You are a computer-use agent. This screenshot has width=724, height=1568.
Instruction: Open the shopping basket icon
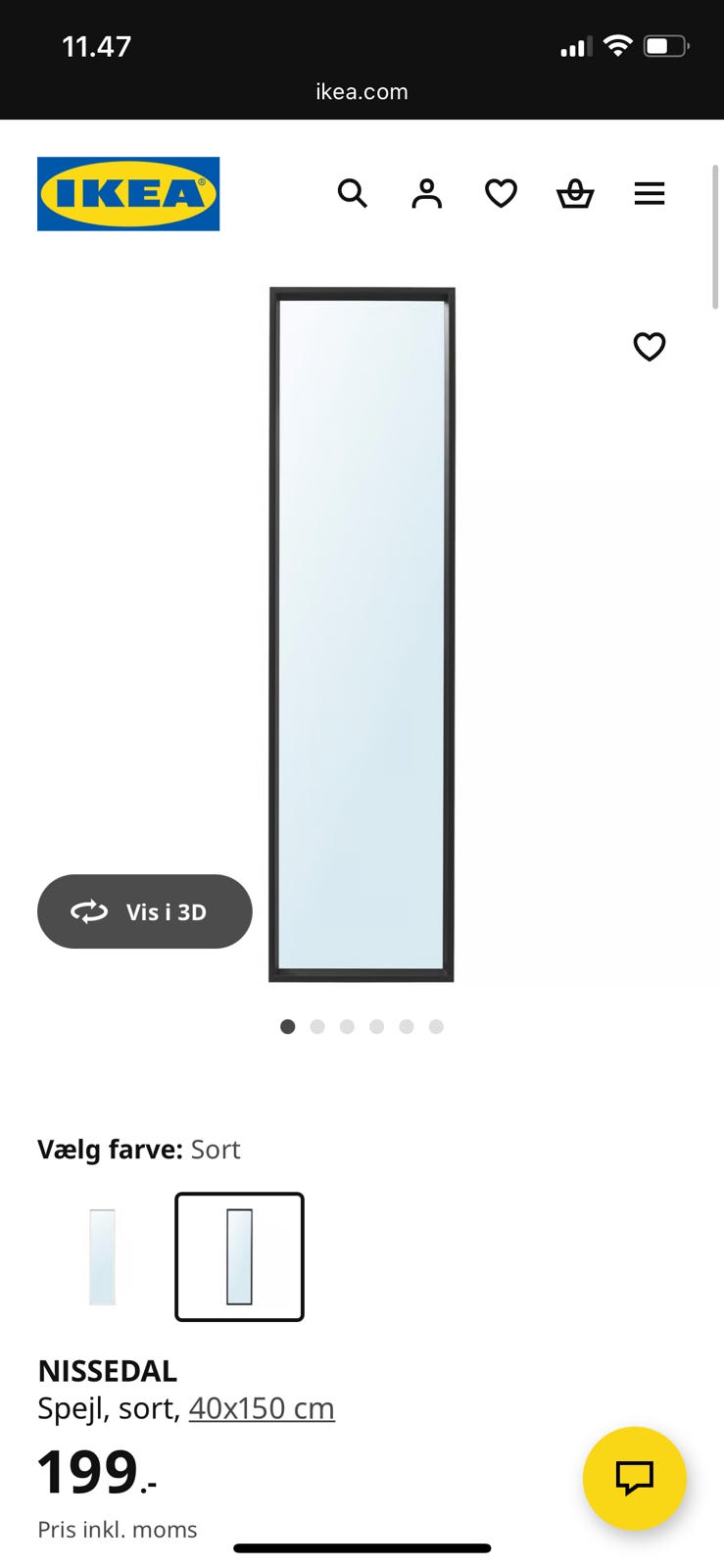point(575,193)
